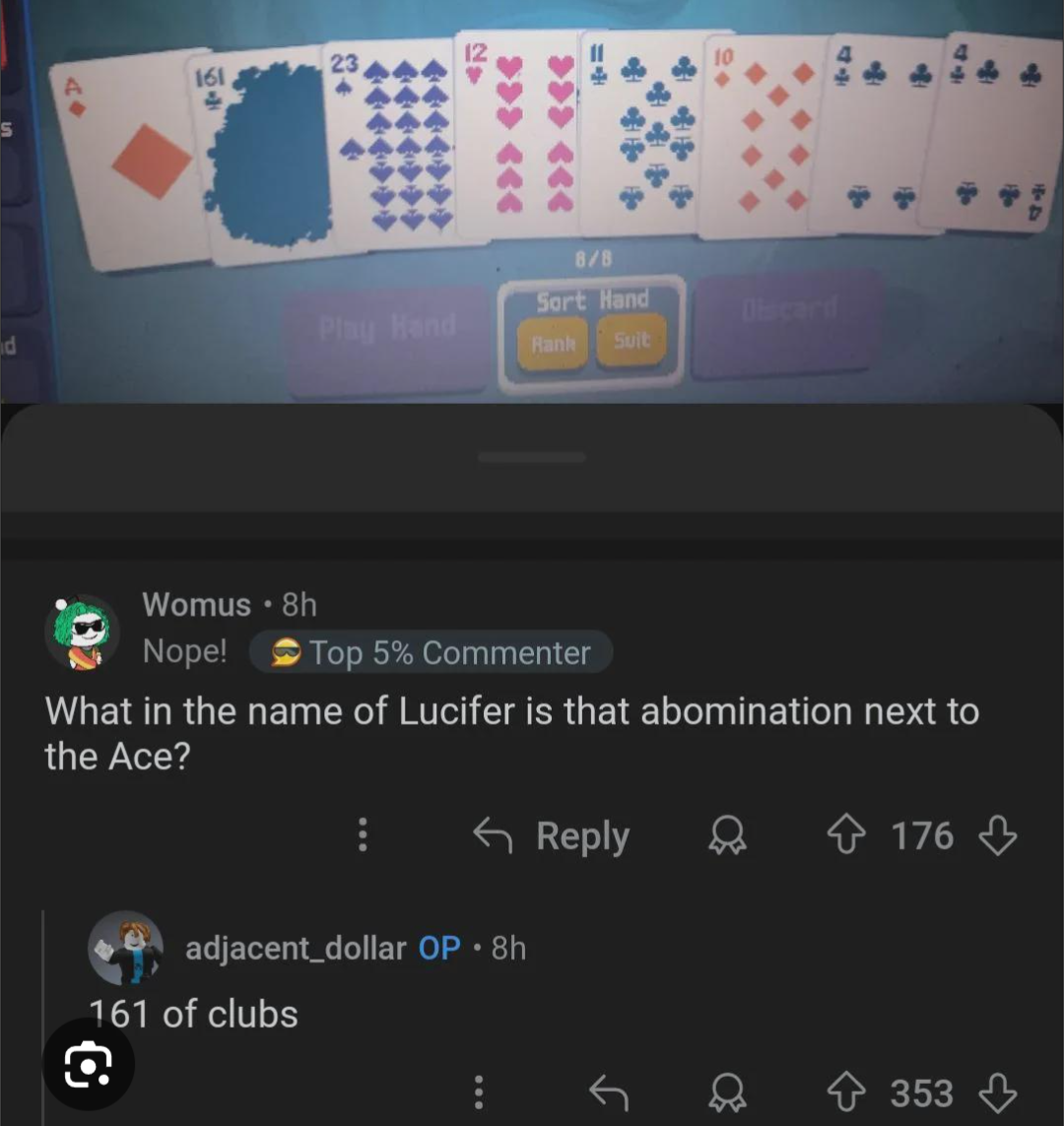This screenshot has width=1064, height=1126.
Task: Open the card hand post image
Action: (532, 197)
